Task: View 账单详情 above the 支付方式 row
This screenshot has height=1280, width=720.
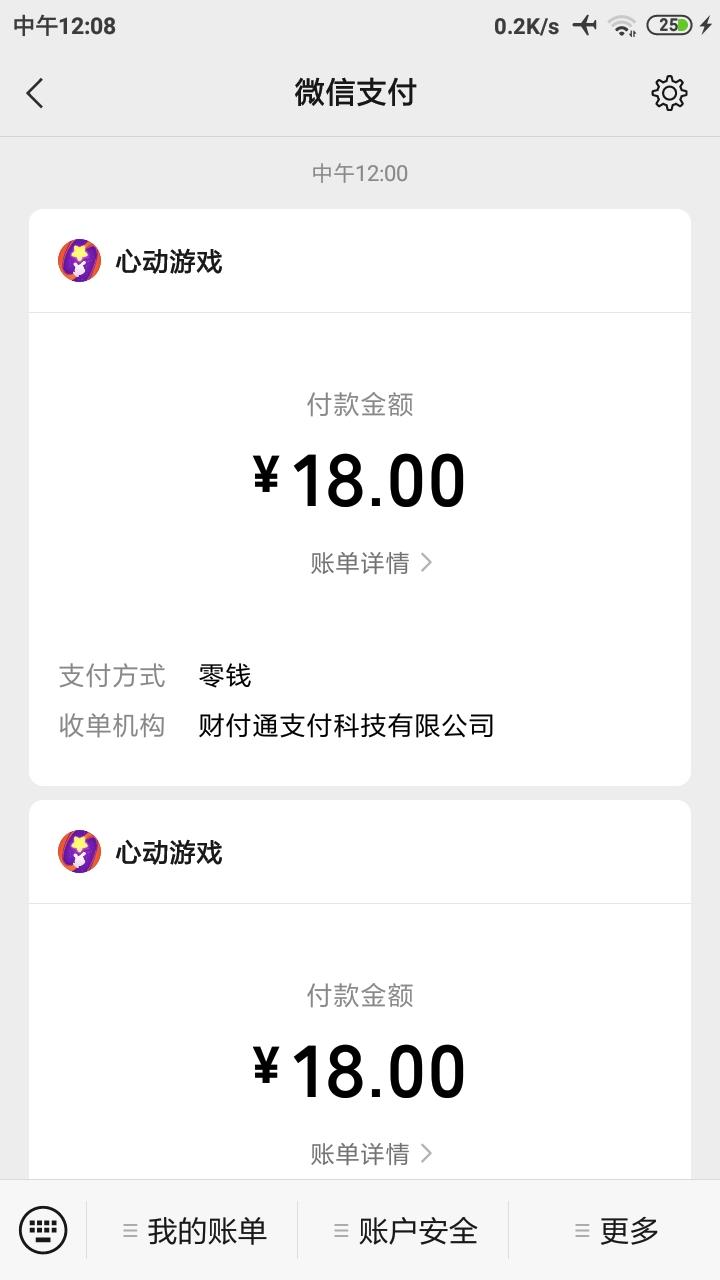Action: click(370, 563)
